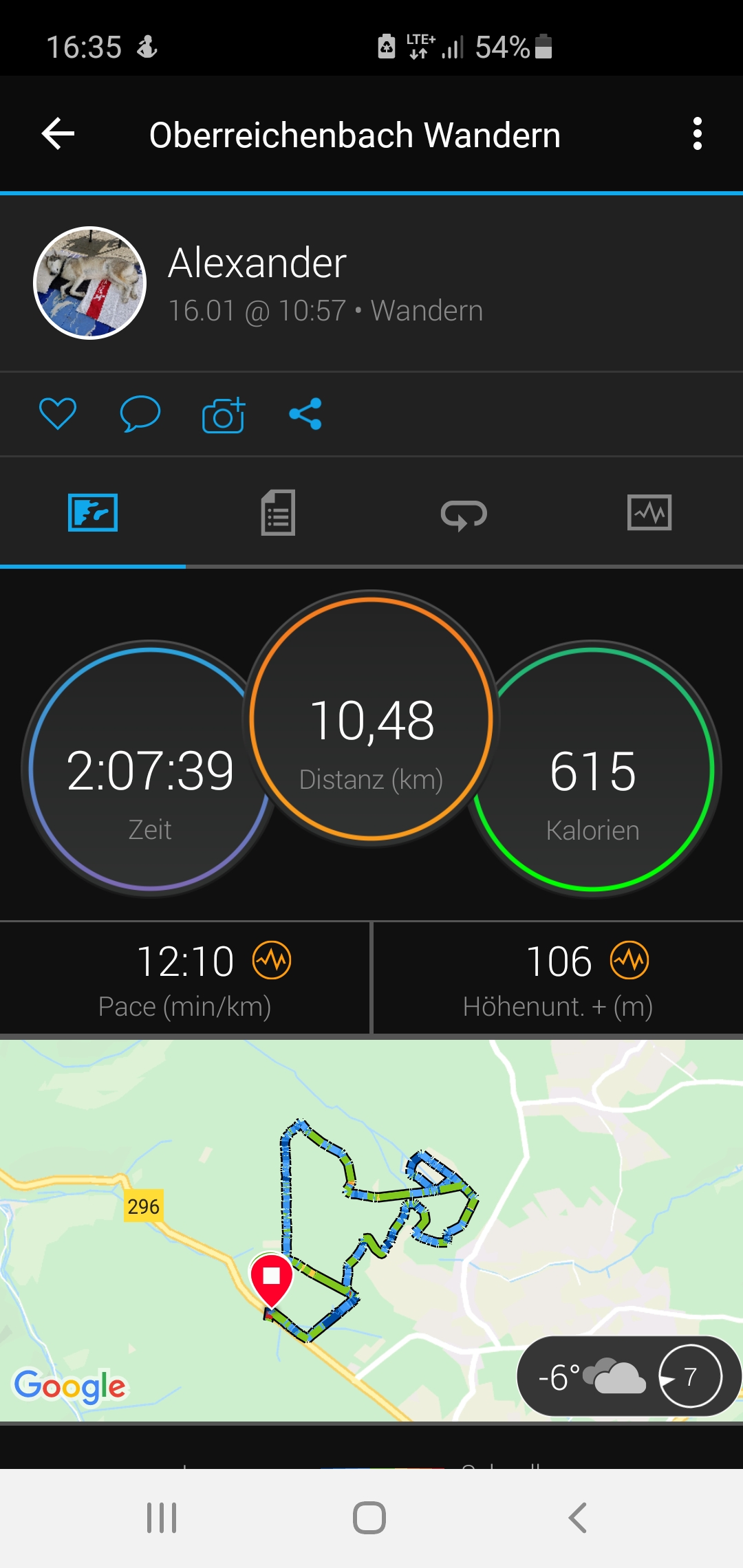
Task: Open Alexander's profile picture
Action: pos(90,283)
